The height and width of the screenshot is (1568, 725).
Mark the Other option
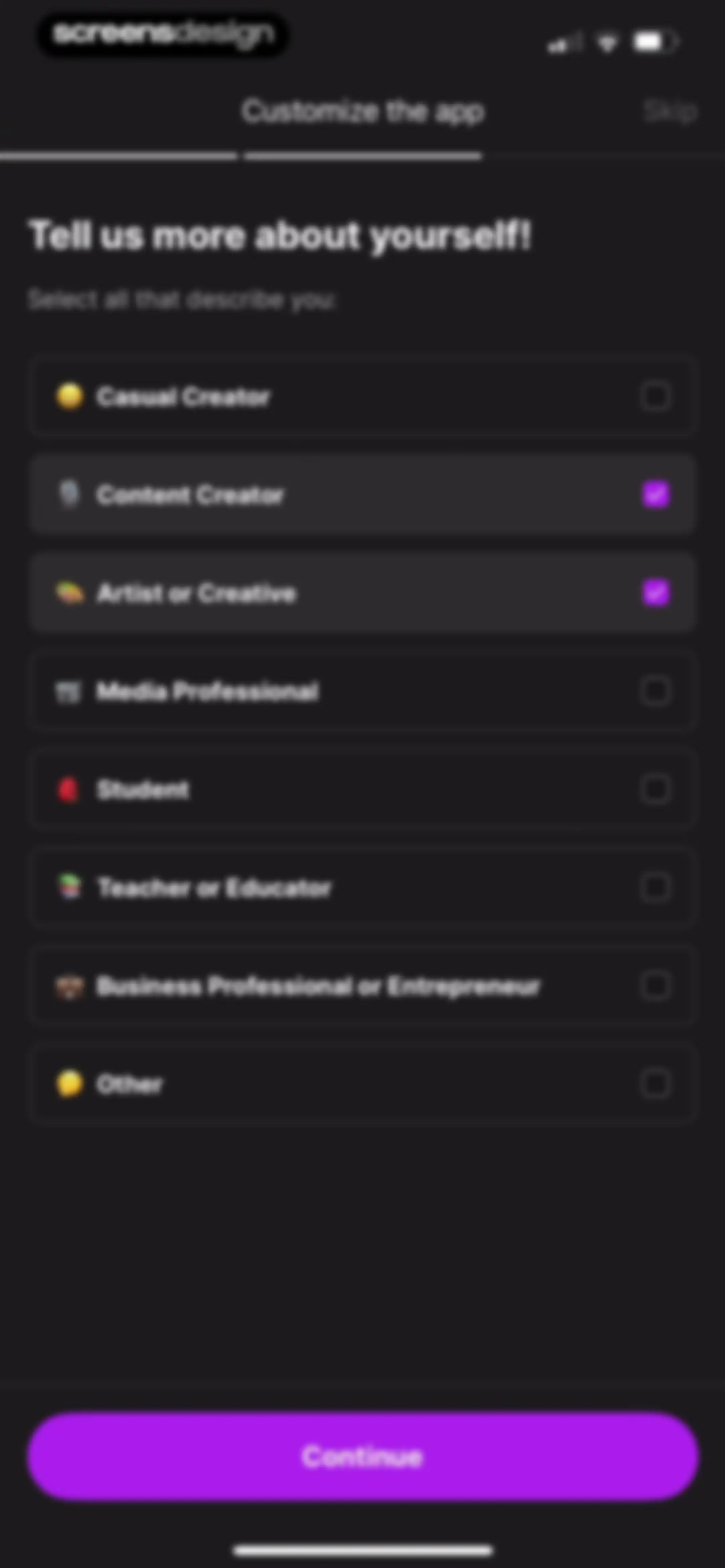[362, 1084]
